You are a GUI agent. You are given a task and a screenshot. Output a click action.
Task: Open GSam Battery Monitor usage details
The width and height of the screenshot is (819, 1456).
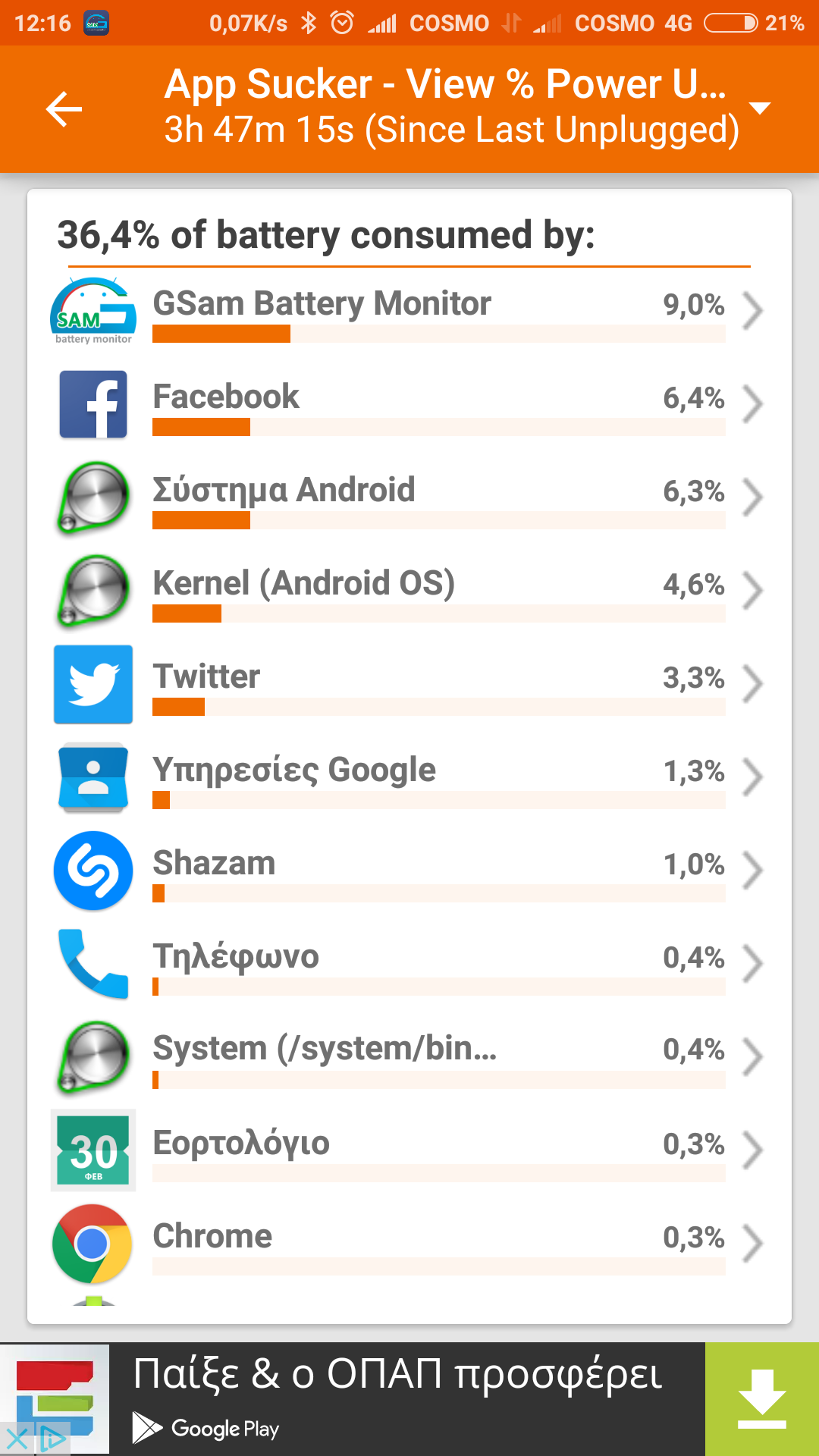click(x=409, y=312)
